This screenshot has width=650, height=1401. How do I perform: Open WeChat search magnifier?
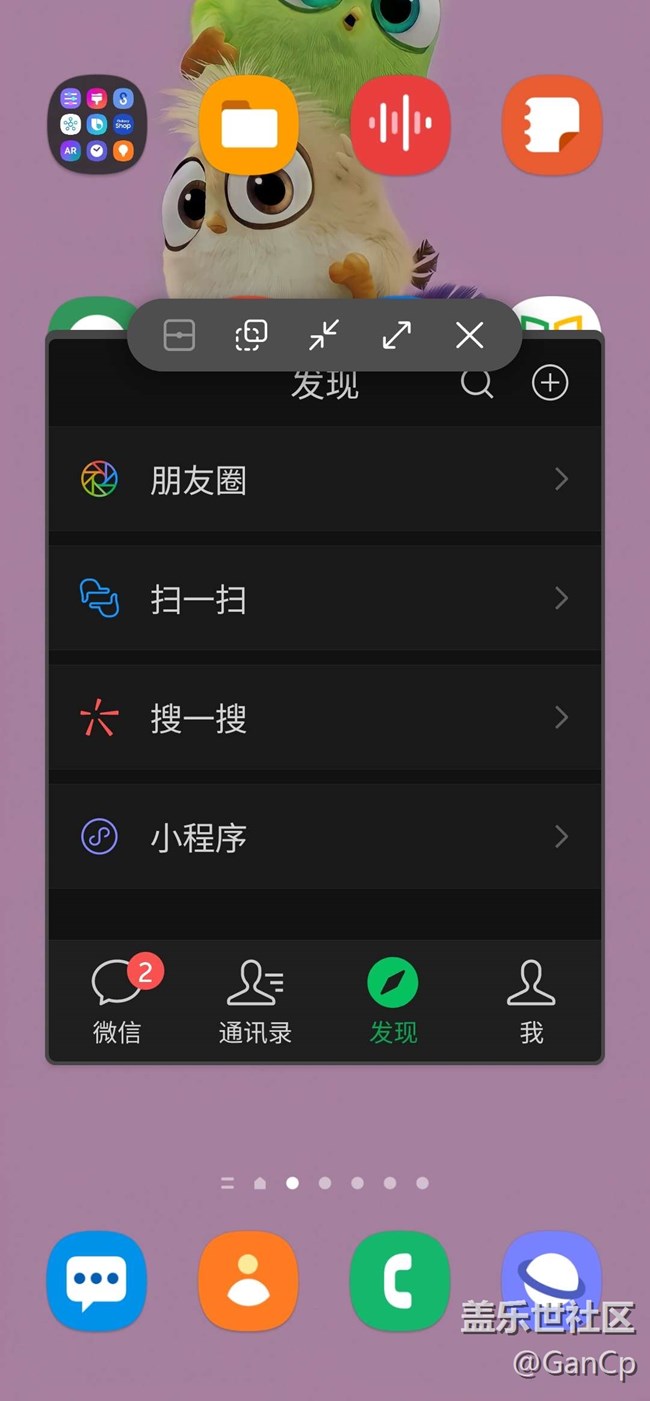coord(477,383)
